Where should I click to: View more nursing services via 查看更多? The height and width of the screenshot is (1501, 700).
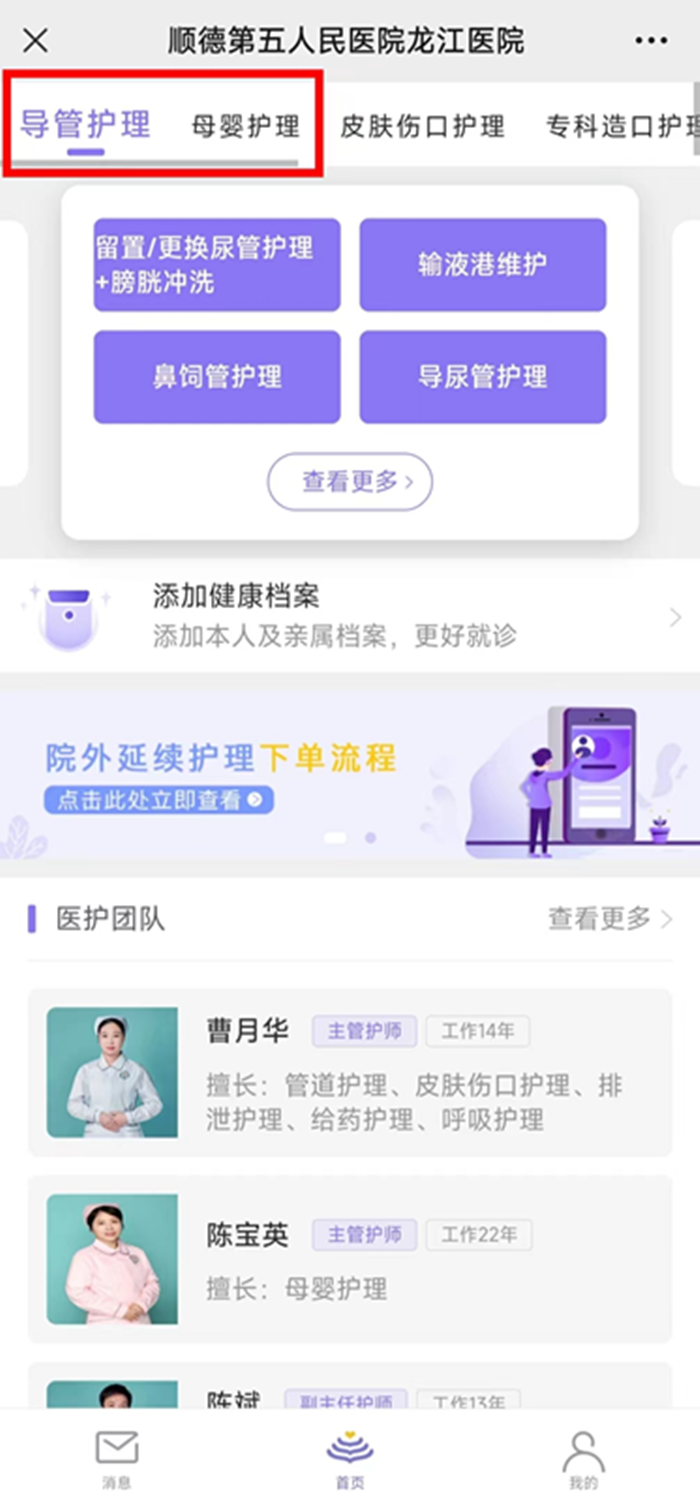coord(349,482)
